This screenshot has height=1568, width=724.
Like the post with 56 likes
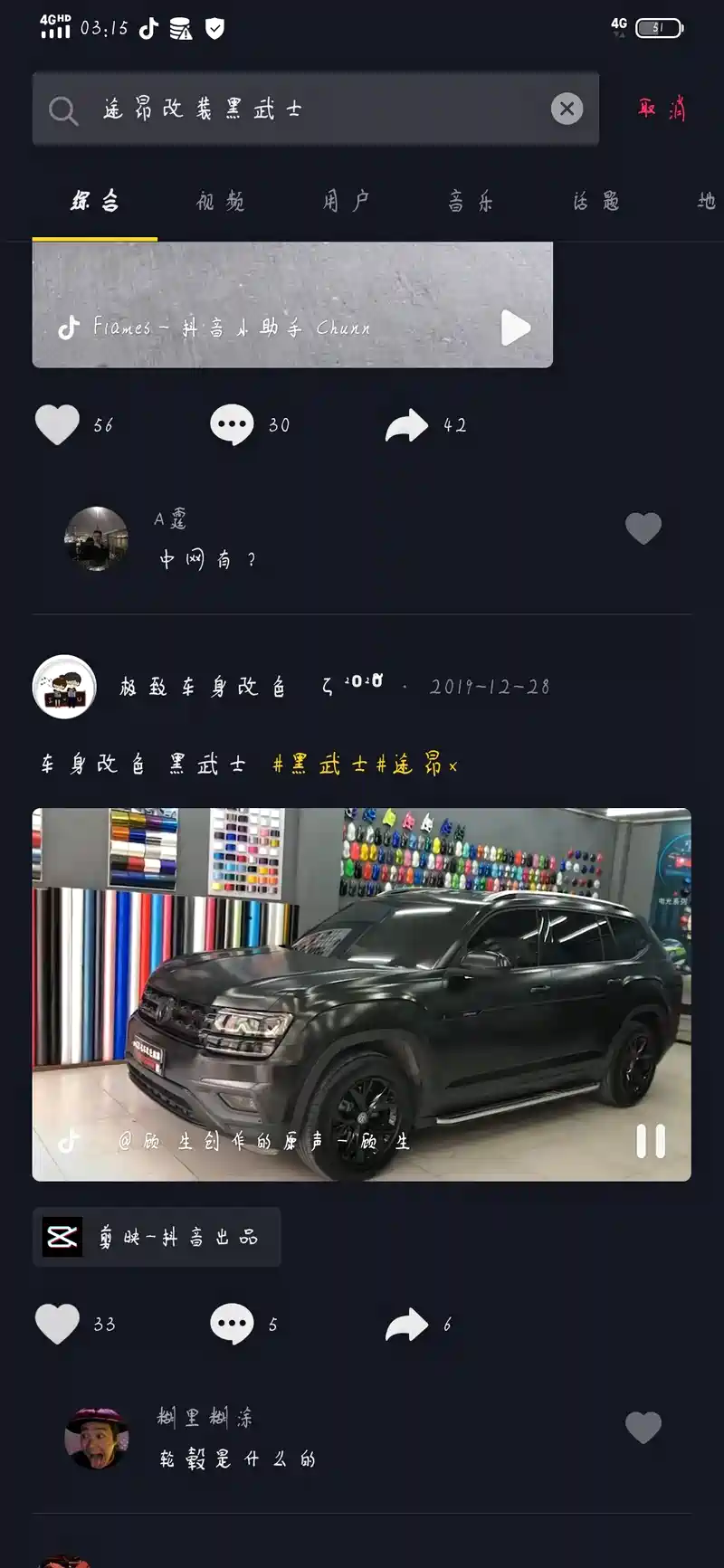(x=57, y=424)
